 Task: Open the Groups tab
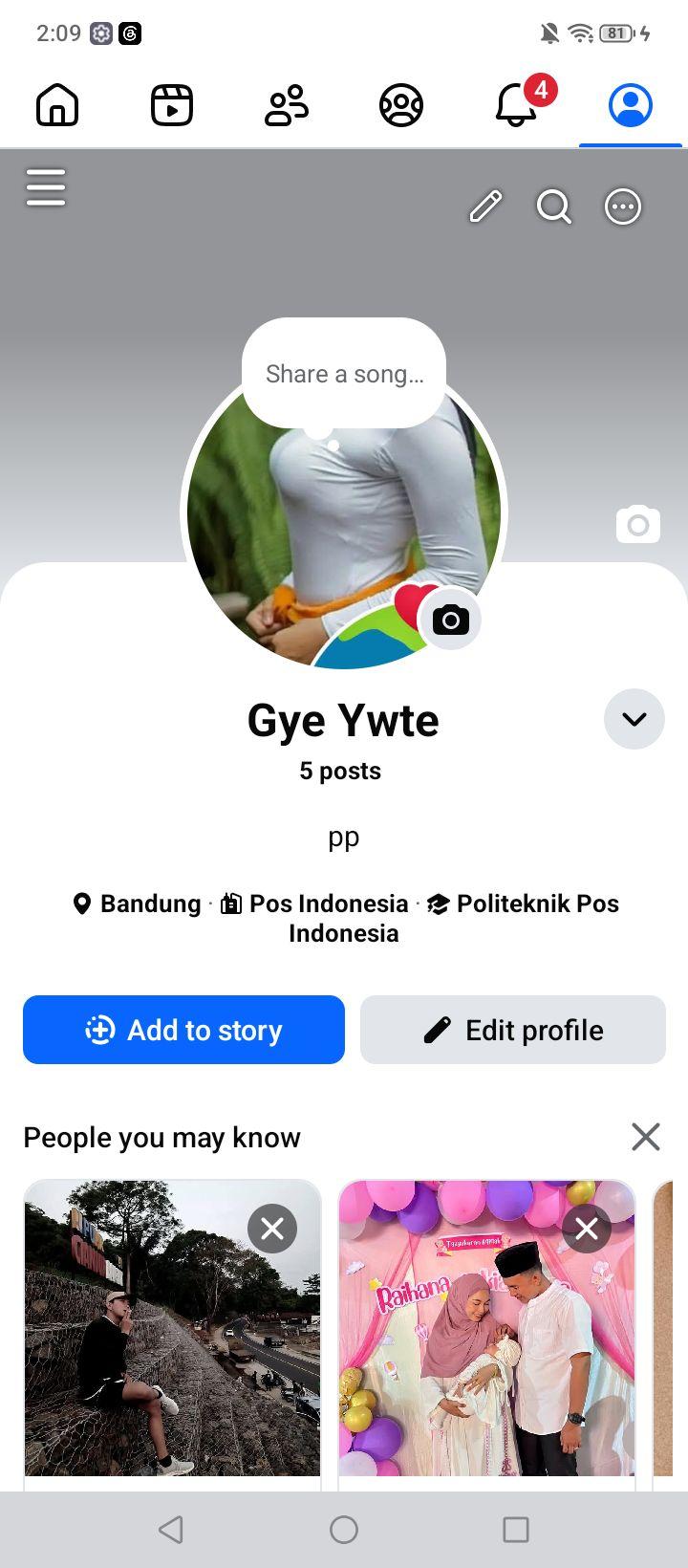point(401,105)
